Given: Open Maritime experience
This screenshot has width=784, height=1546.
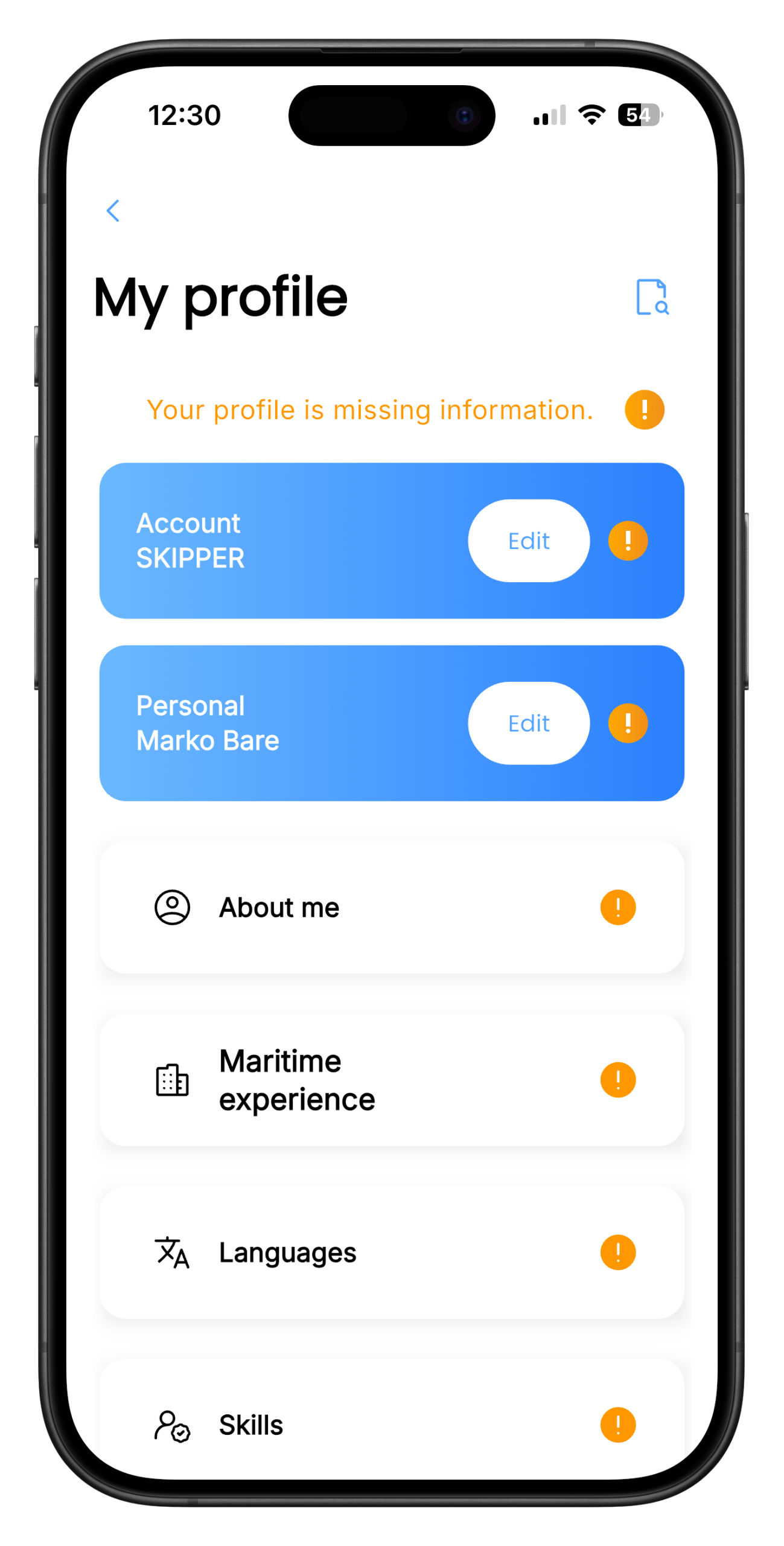Looking at the screenshot, I should (391, 1080).
